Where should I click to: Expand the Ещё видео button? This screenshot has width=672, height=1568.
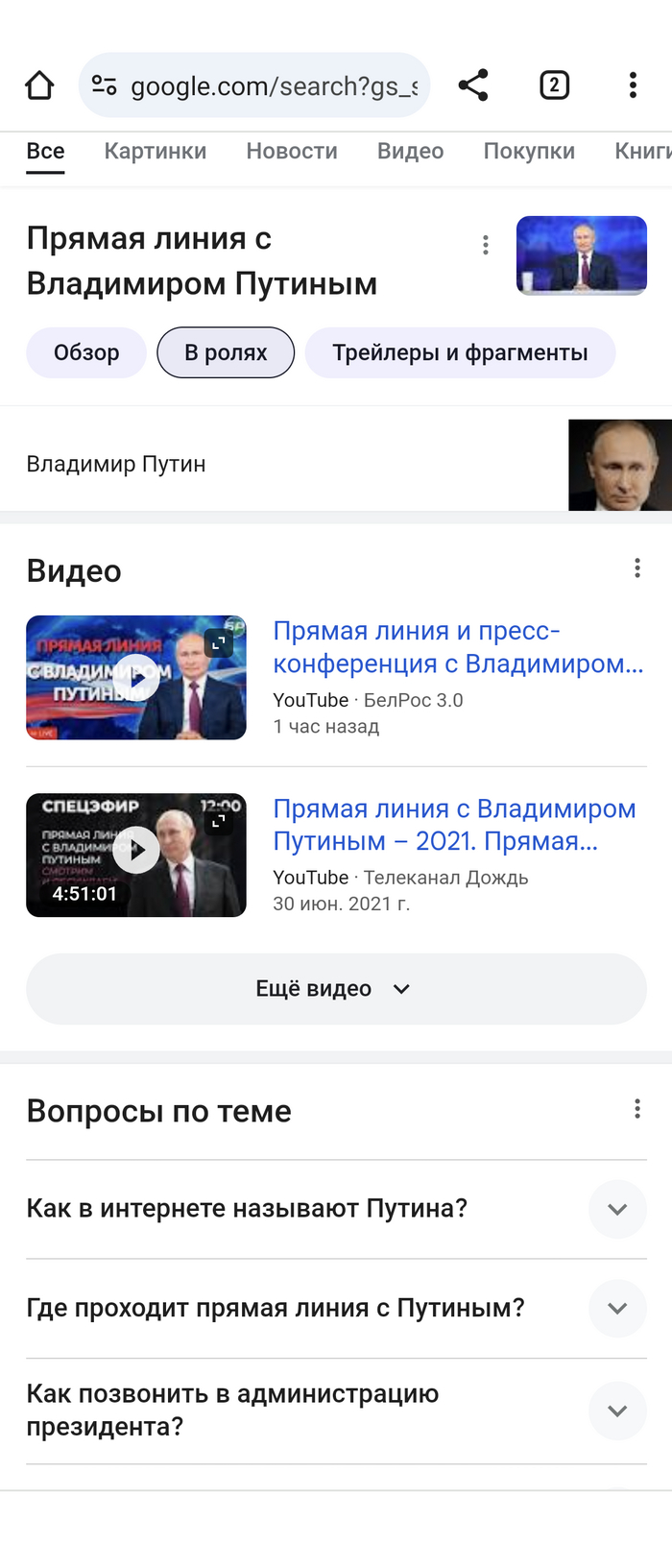point(336,989)
